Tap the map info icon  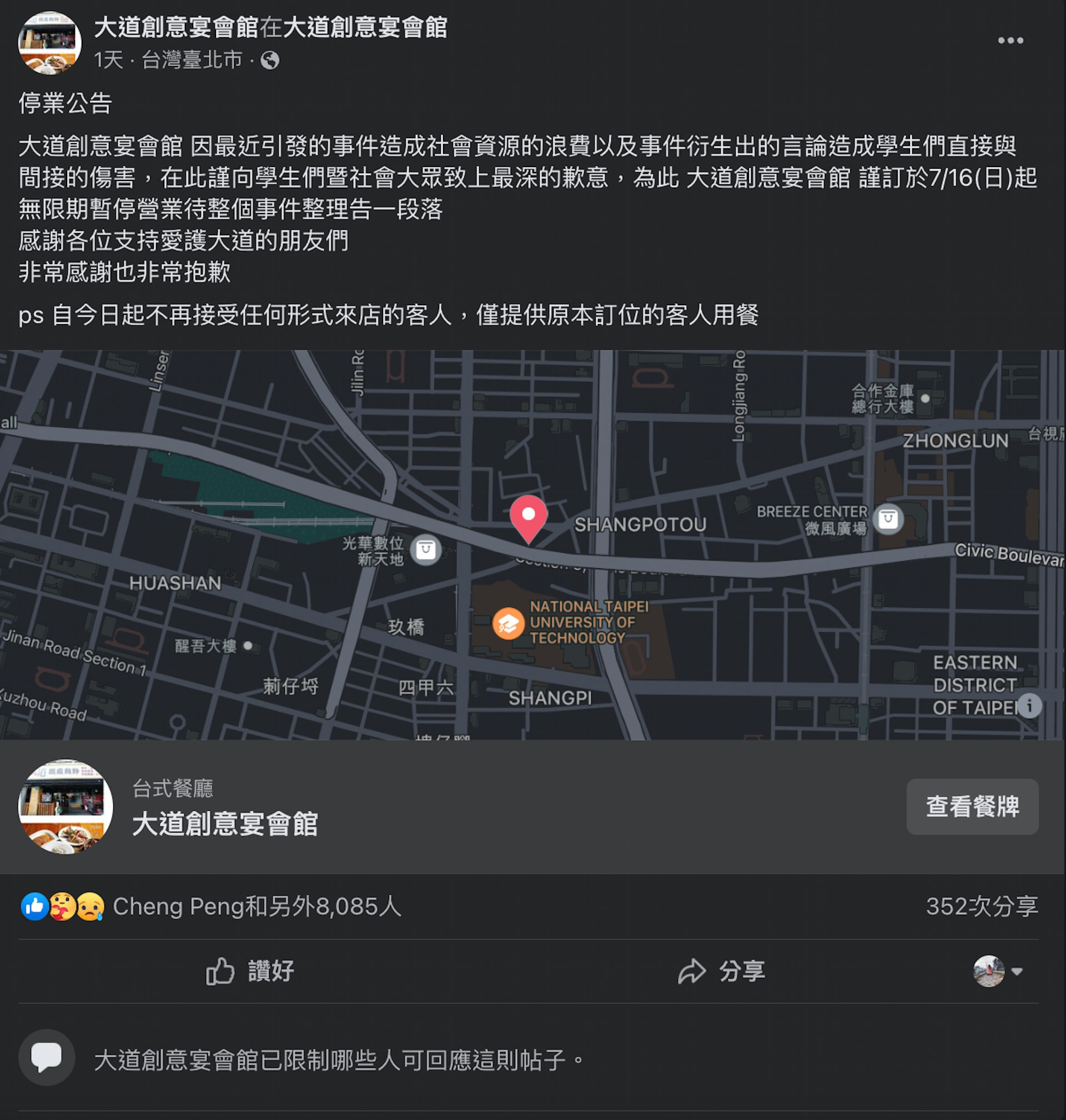click(1029, 706)
